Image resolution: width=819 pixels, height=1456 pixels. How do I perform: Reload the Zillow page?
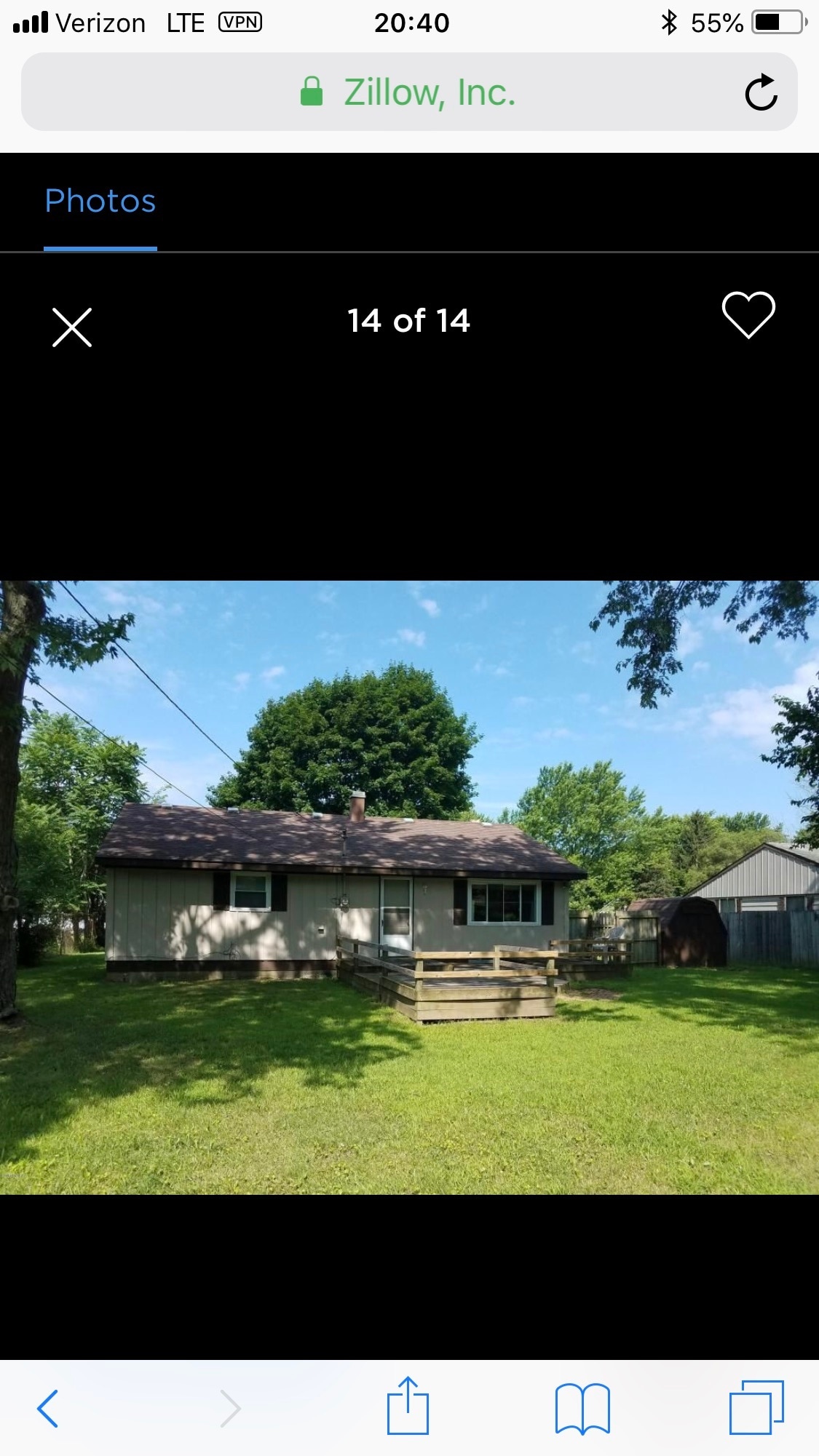[x=761, y=91]
